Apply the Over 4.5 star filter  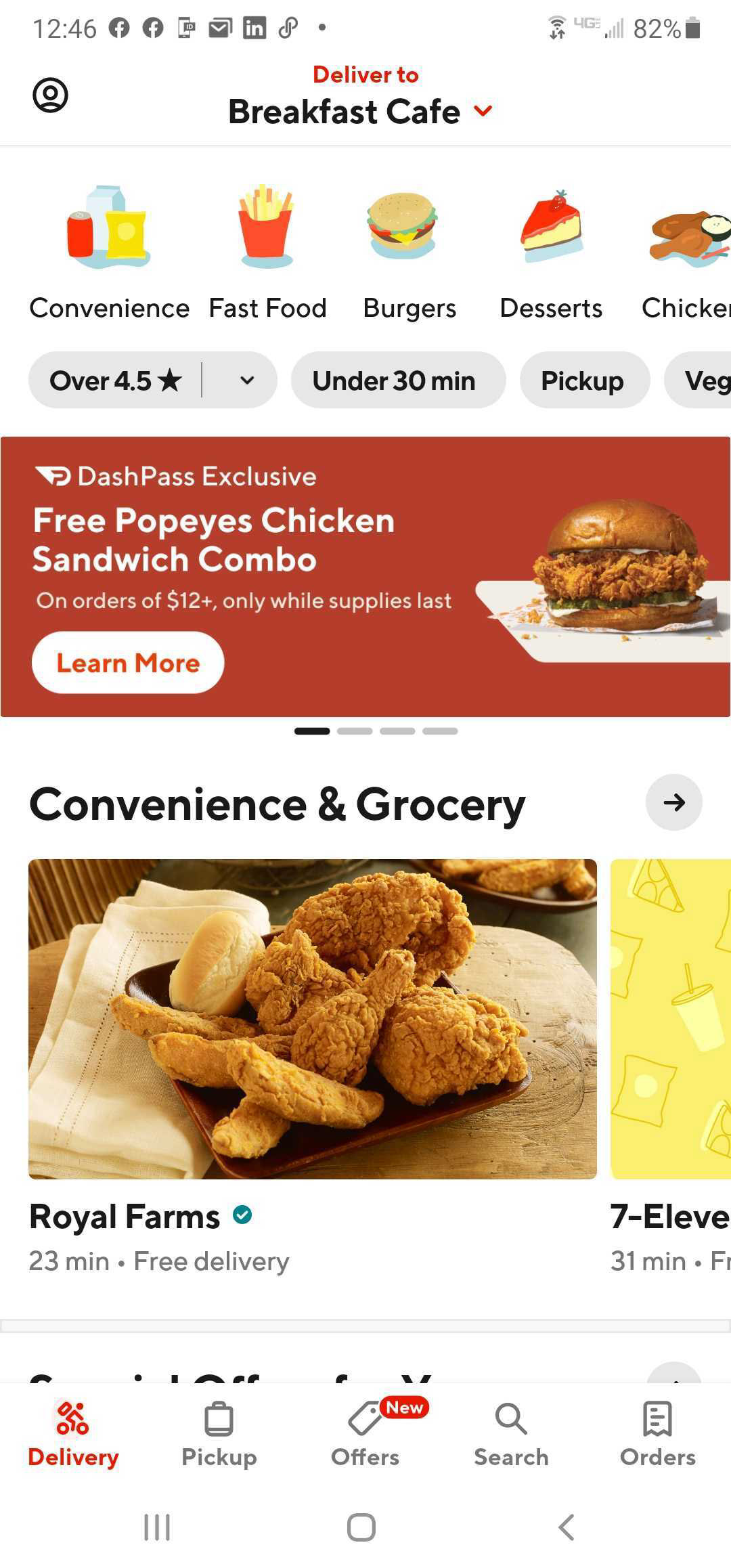[x=115, y=380]
